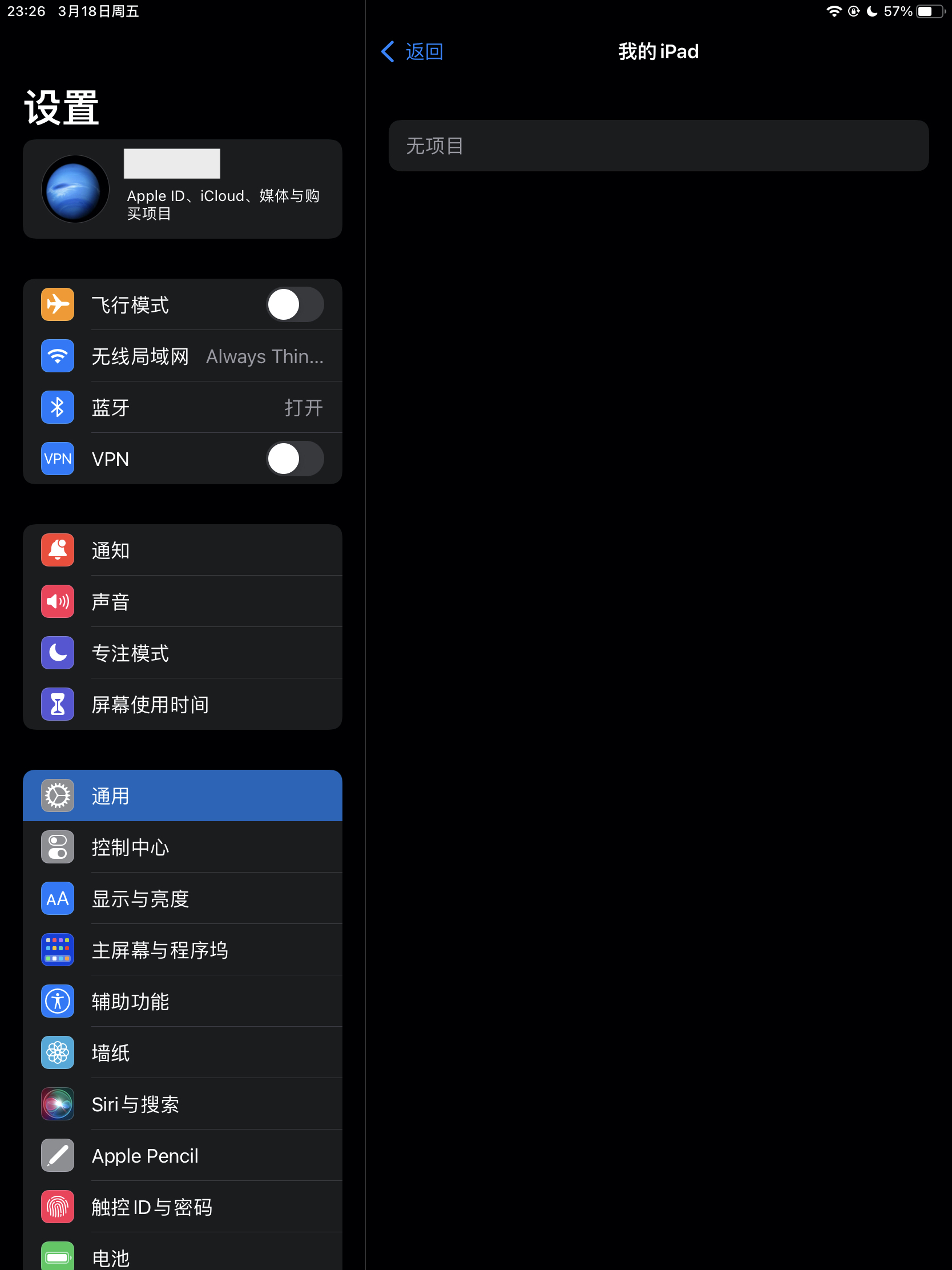Viewport: 952px width, 1270px height.
Task: Open 电池 settings
Action: [x=183, y=1256]
